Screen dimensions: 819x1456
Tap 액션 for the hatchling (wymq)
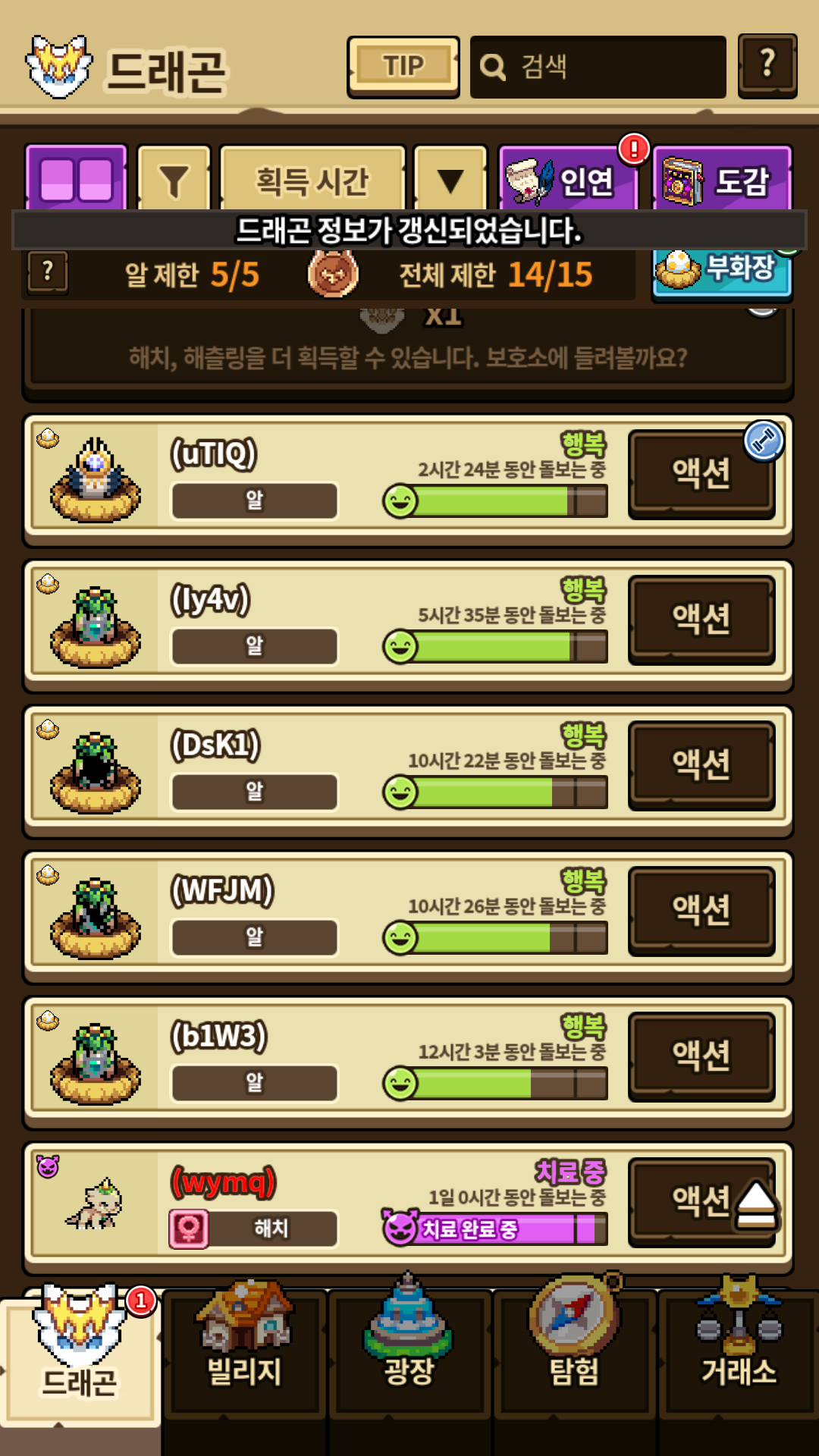[x=690, y=1201]
